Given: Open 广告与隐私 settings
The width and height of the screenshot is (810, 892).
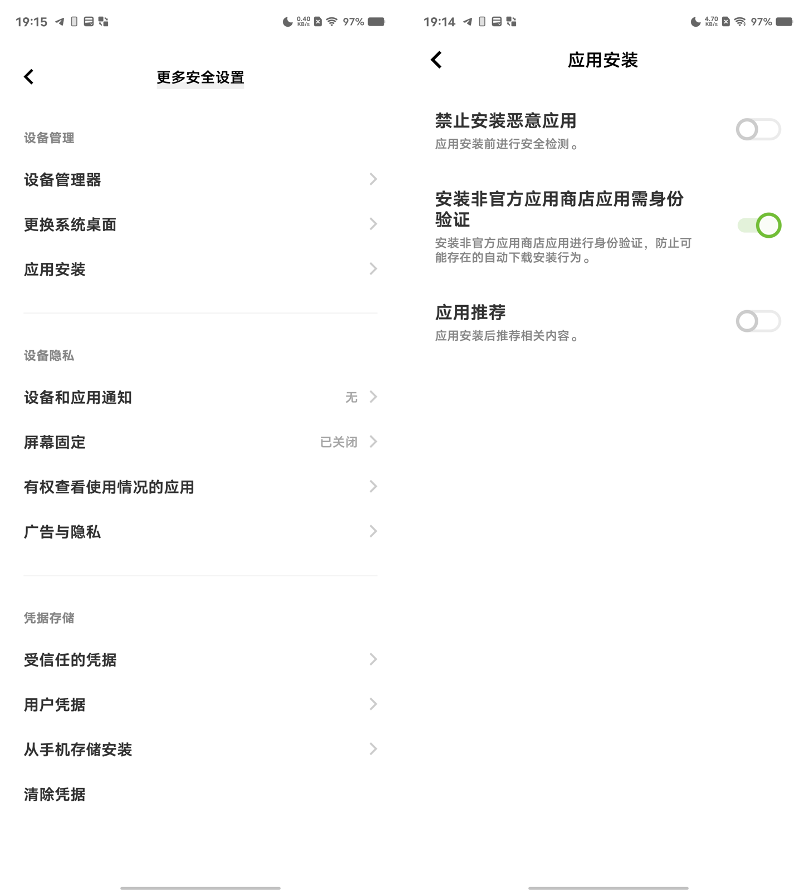Looking at the screenshot, I should (200, 532).
